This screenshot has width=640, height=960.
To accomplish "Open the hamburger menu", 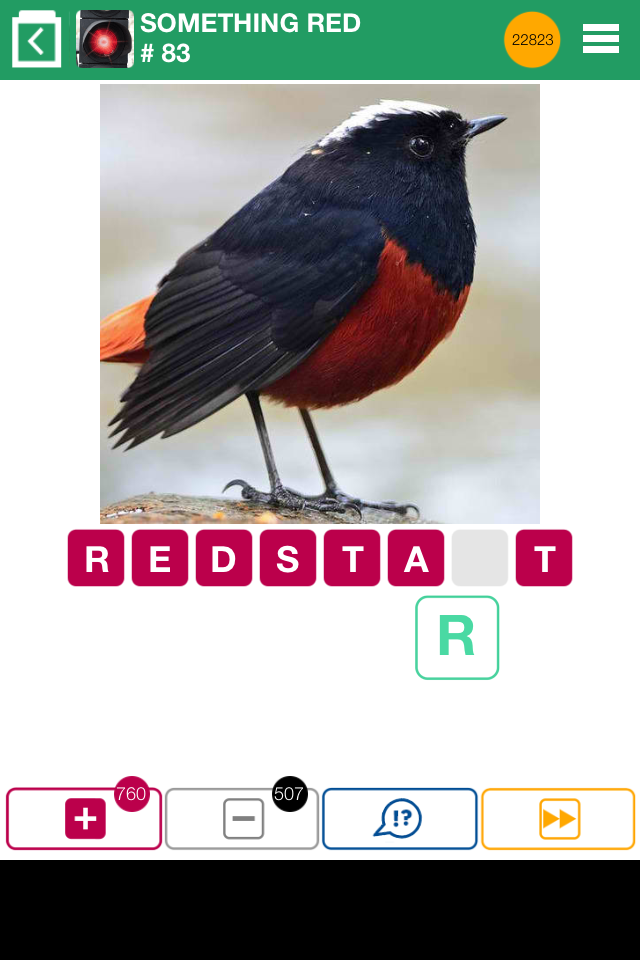I will tap(600, 39).
